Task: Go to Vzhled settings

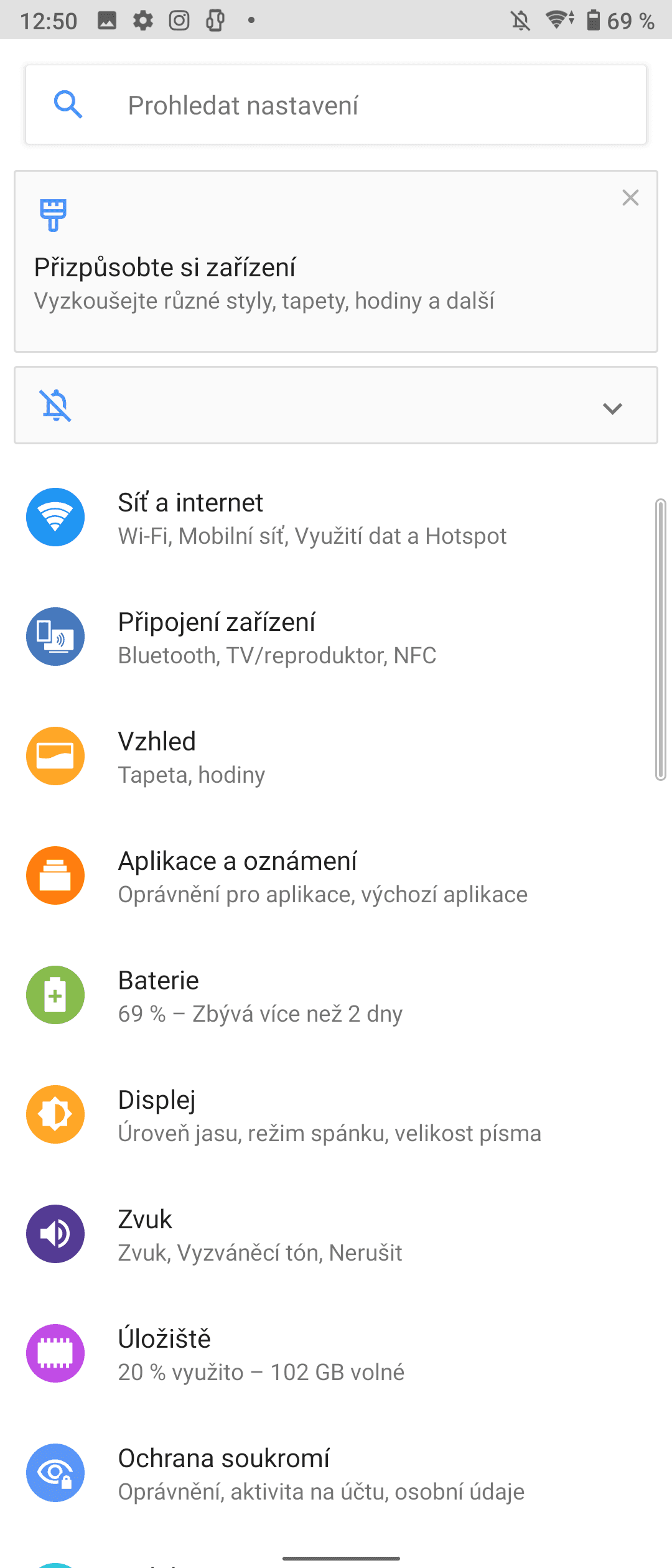Action: [x=192, y=757]
